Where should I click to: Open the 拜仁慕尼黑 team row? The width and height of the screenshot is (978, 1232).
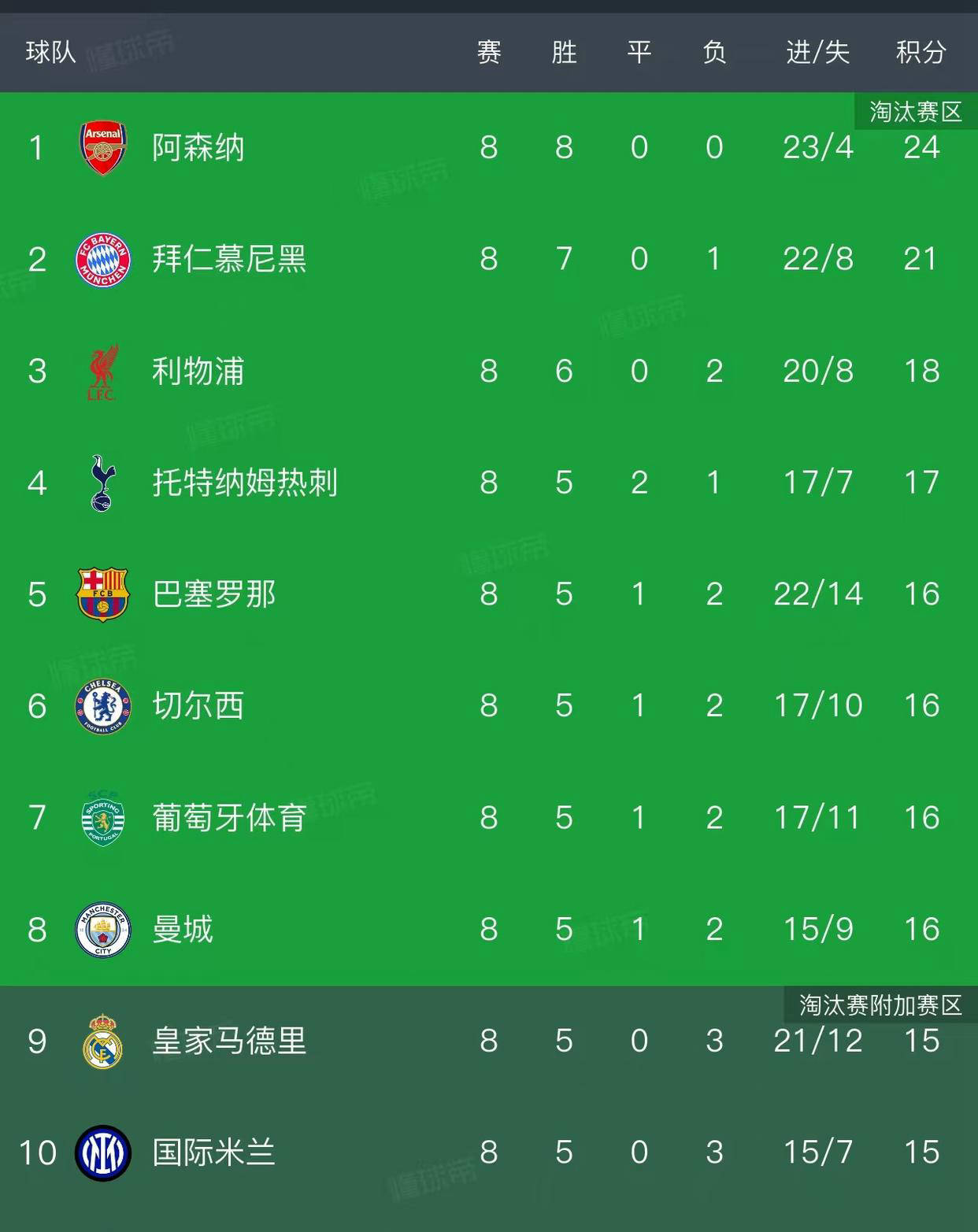228,259
